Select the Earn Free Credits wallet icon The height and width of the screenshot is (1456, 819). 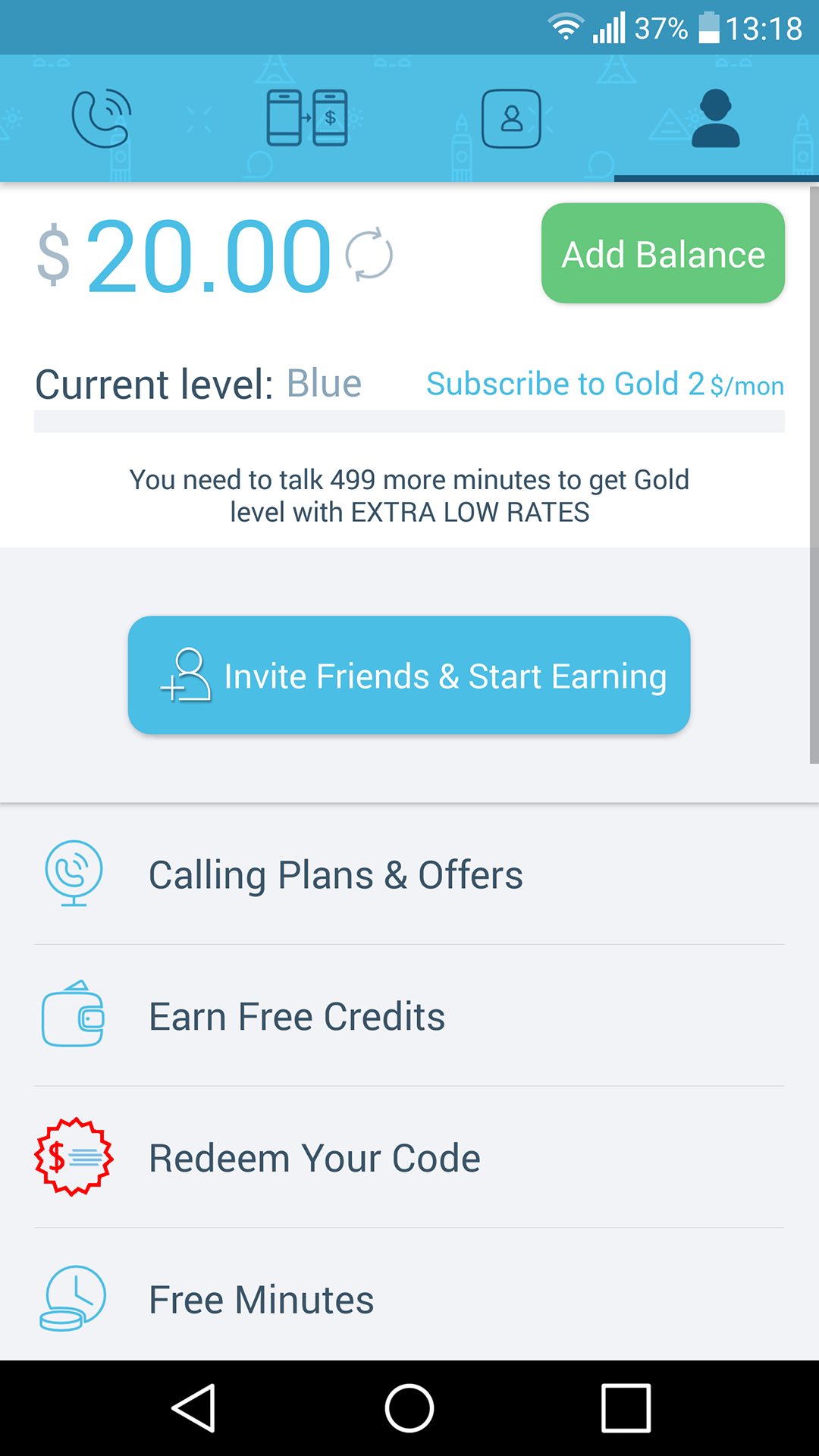click(72, 1016)
